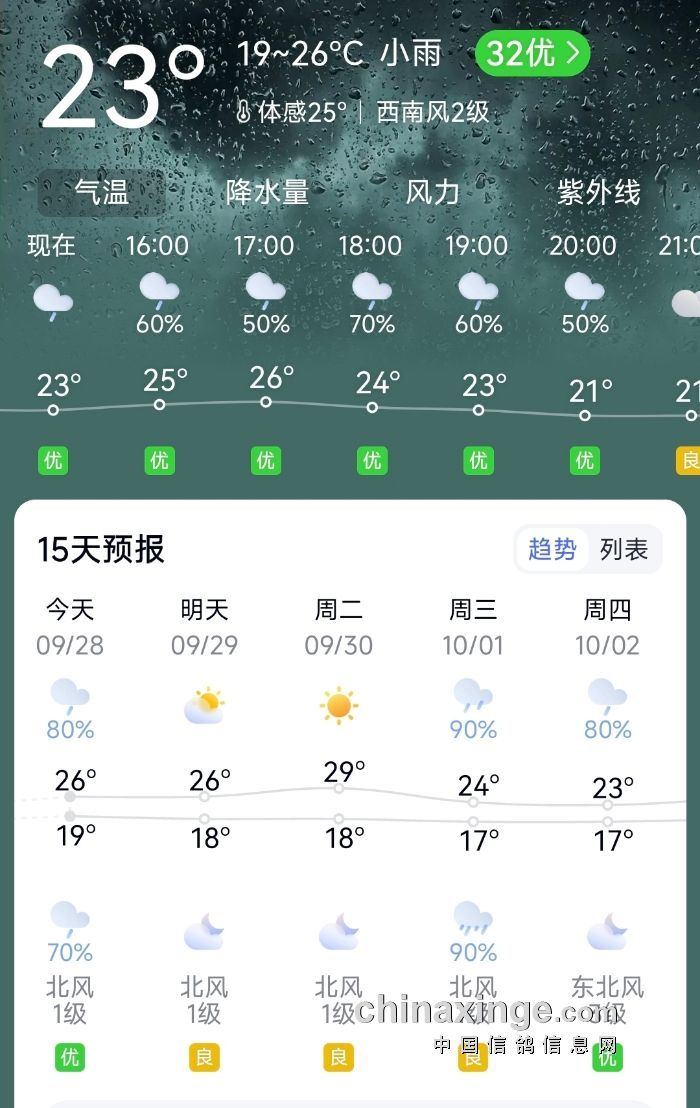Image resolution: width=700 pixels, height=1108 pixels.
Task: Open today's 09/28 forecast
Action: point(70,626)
